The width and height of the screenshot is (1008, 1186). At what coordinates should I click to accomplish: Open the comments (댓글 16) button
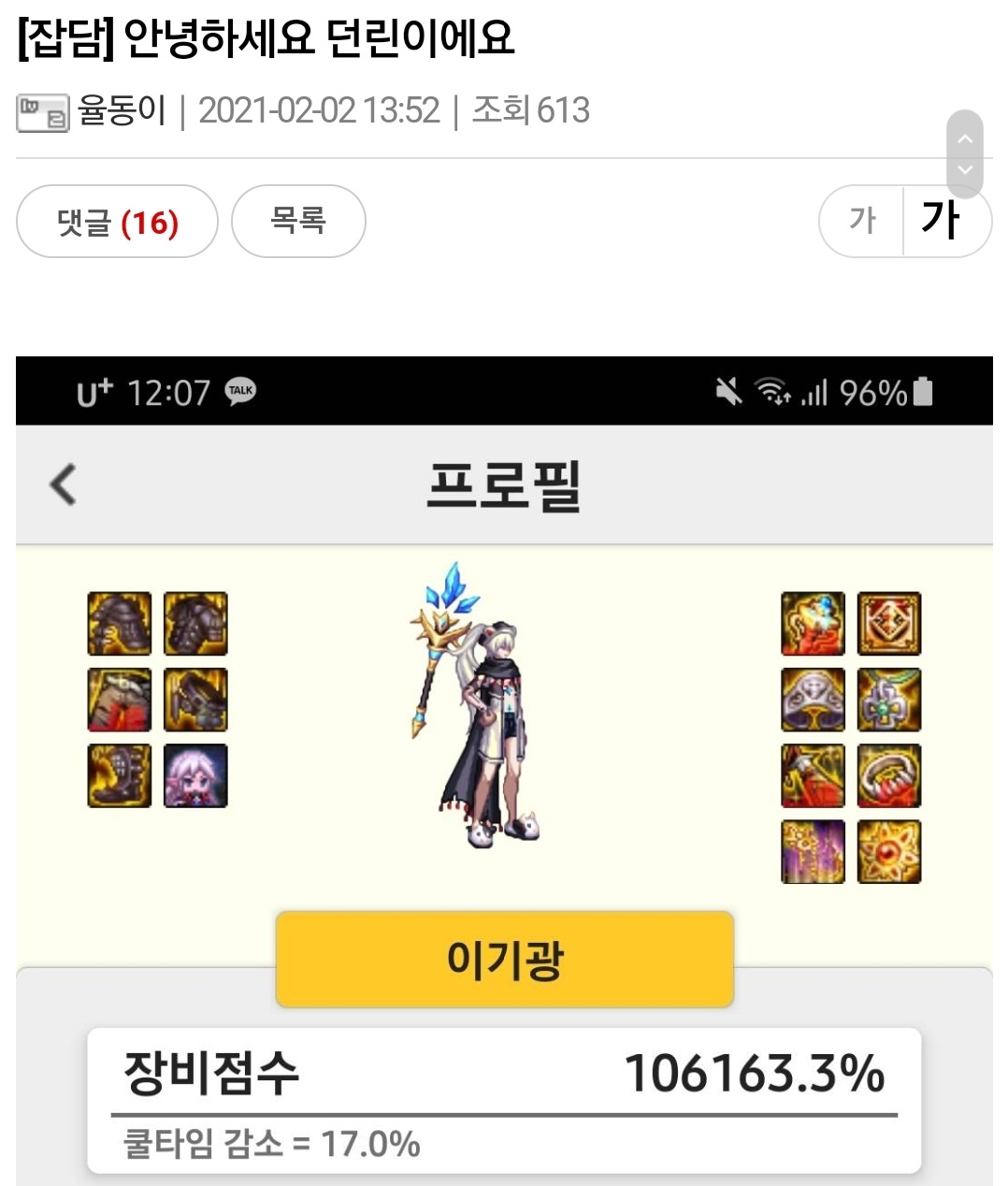(x=117, y=222)
